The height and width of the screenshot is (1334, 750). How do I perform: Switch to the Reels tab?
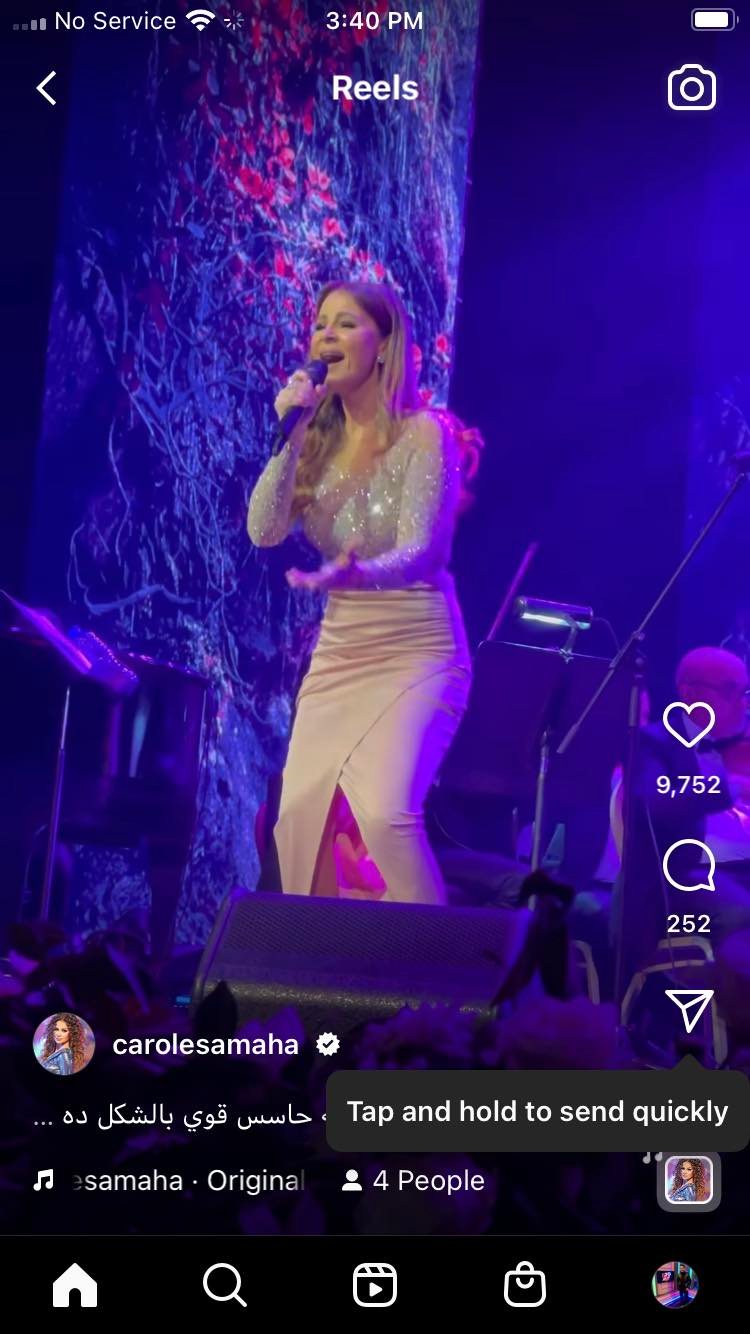[375, 1285]
